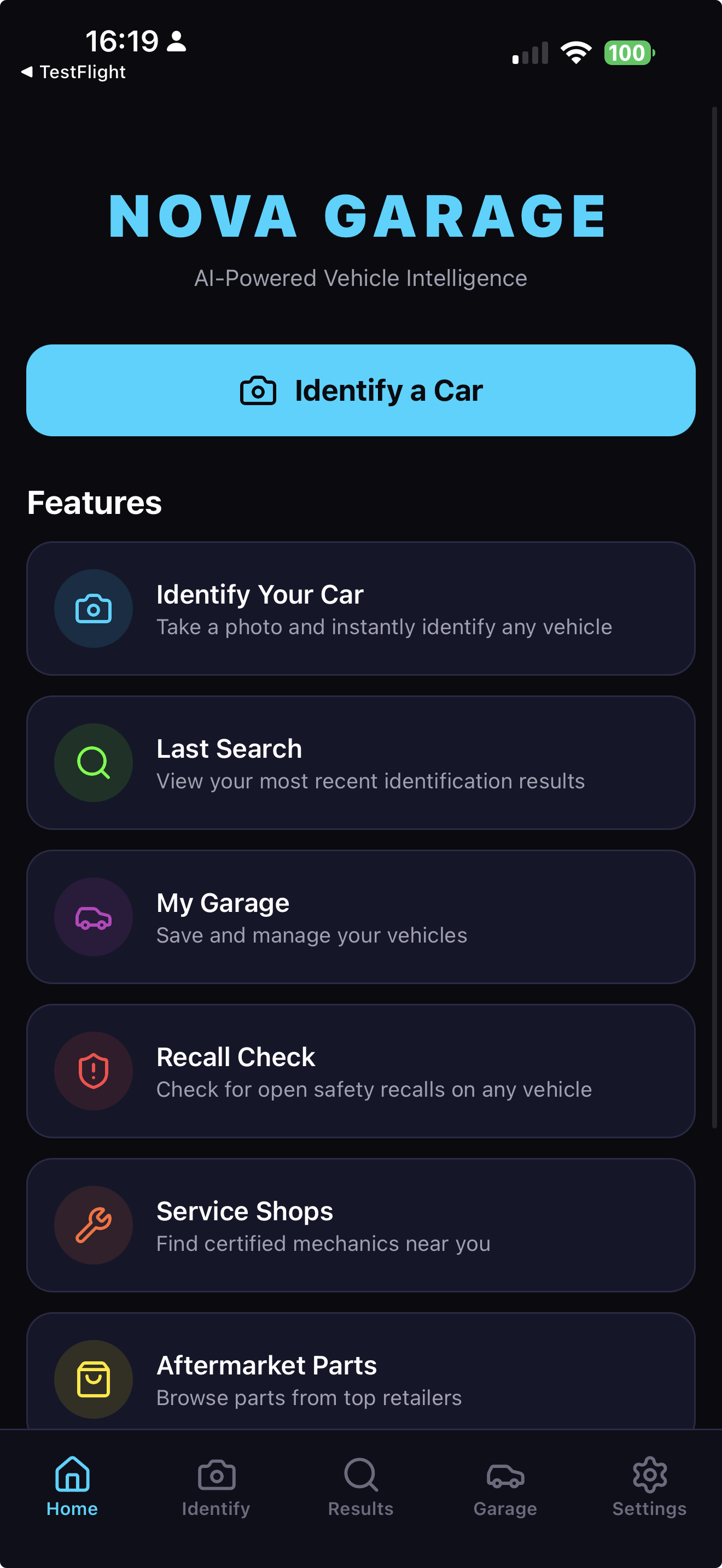The height and width of the screenshot is (1568, 722).
Task: Tap the purple car icon in My Garage card
Action: tap(93, 917)
